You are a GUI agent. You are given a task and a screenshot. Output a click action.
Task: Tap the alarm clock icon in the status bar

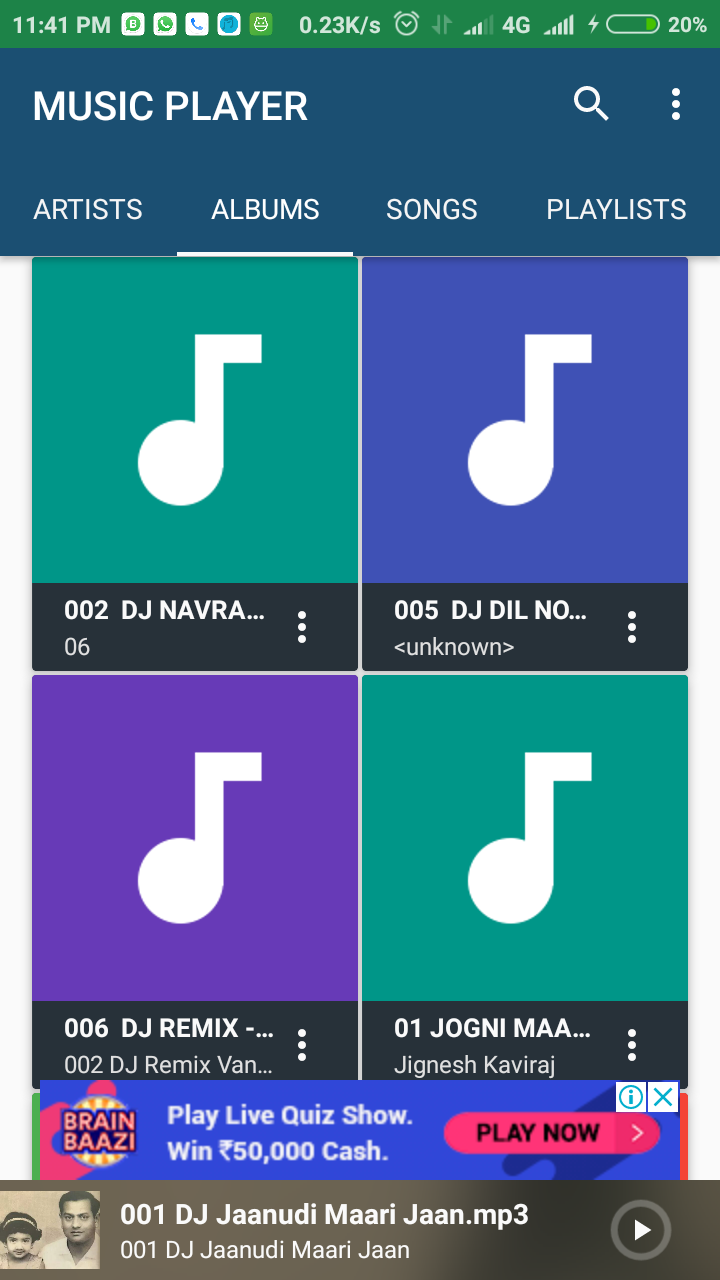[406, 22]
